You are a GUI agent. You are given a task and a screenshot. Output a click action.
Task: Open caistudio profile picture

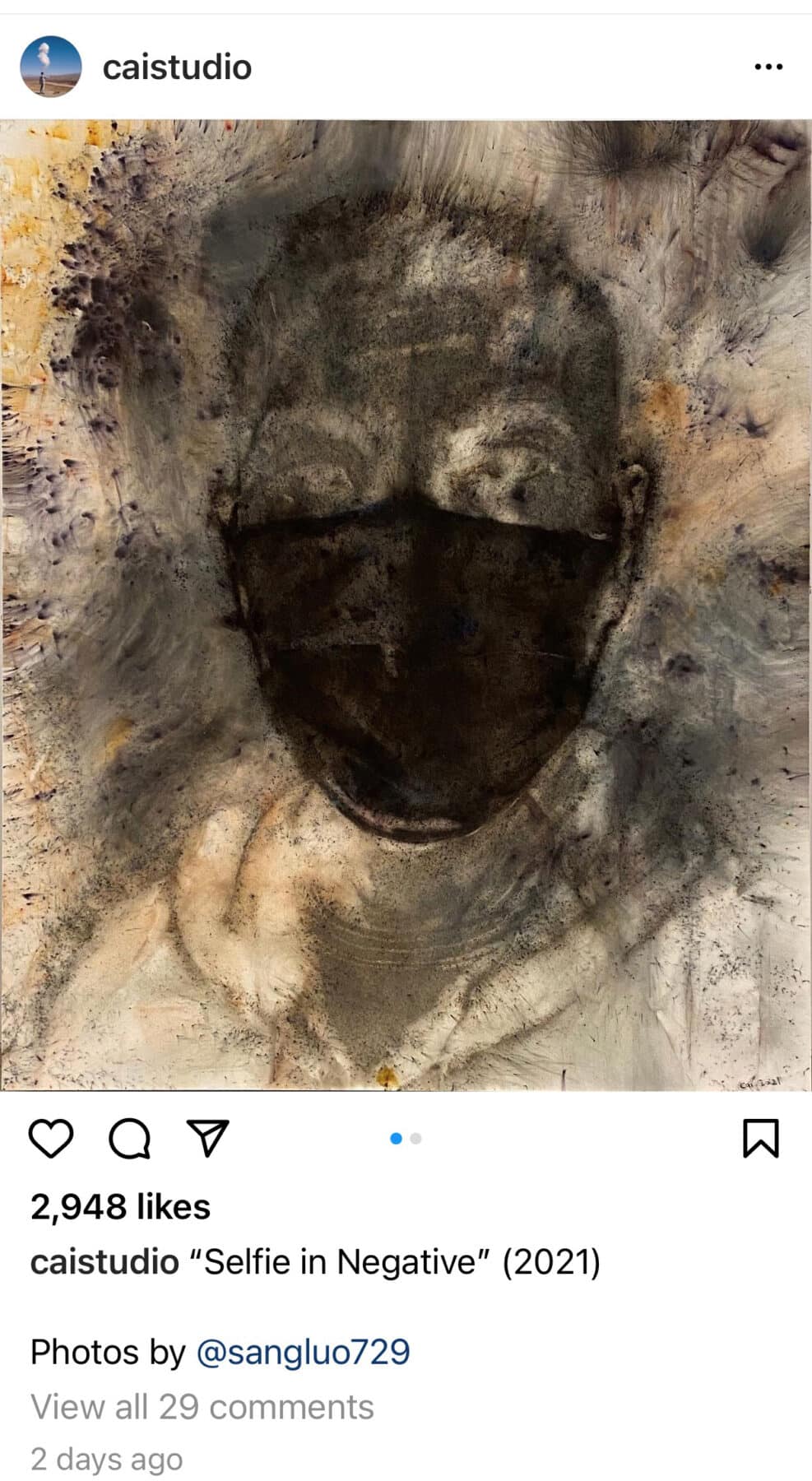point(50,67)
